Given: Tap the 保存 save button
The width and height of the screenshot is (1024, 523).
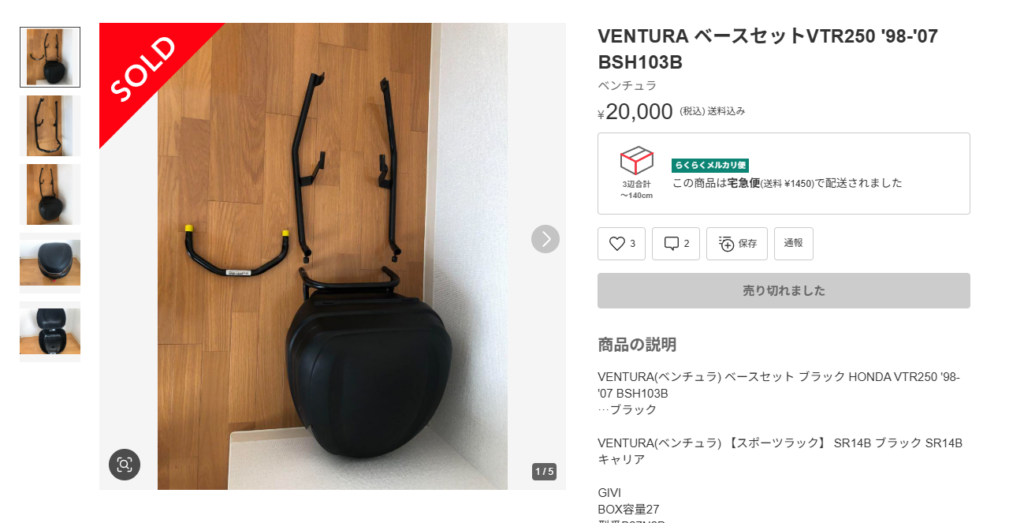Looking at the screenshot, I should coord(737,243).
